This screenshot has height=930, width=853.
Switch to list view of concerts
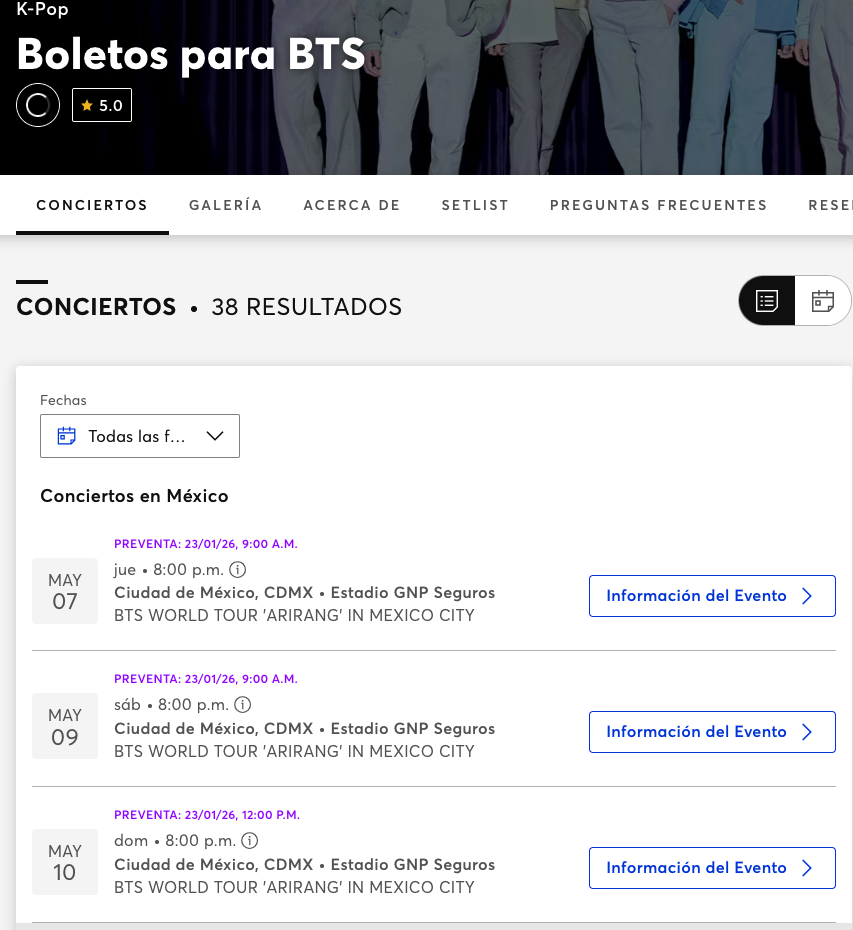[767, 301]
